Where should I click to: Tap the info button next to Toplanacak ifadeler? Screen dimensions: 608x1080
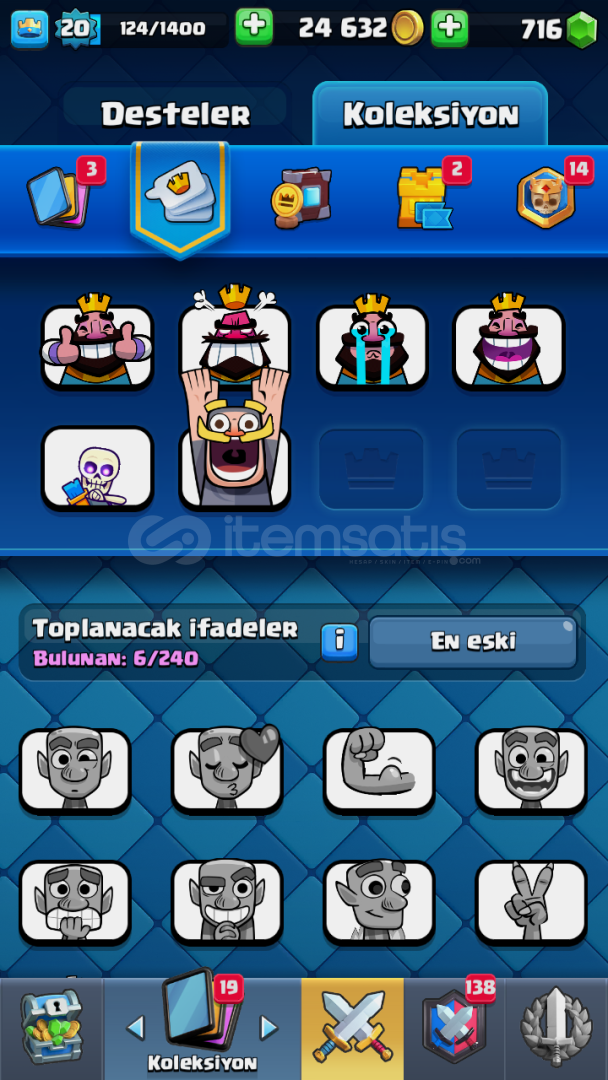340,641
